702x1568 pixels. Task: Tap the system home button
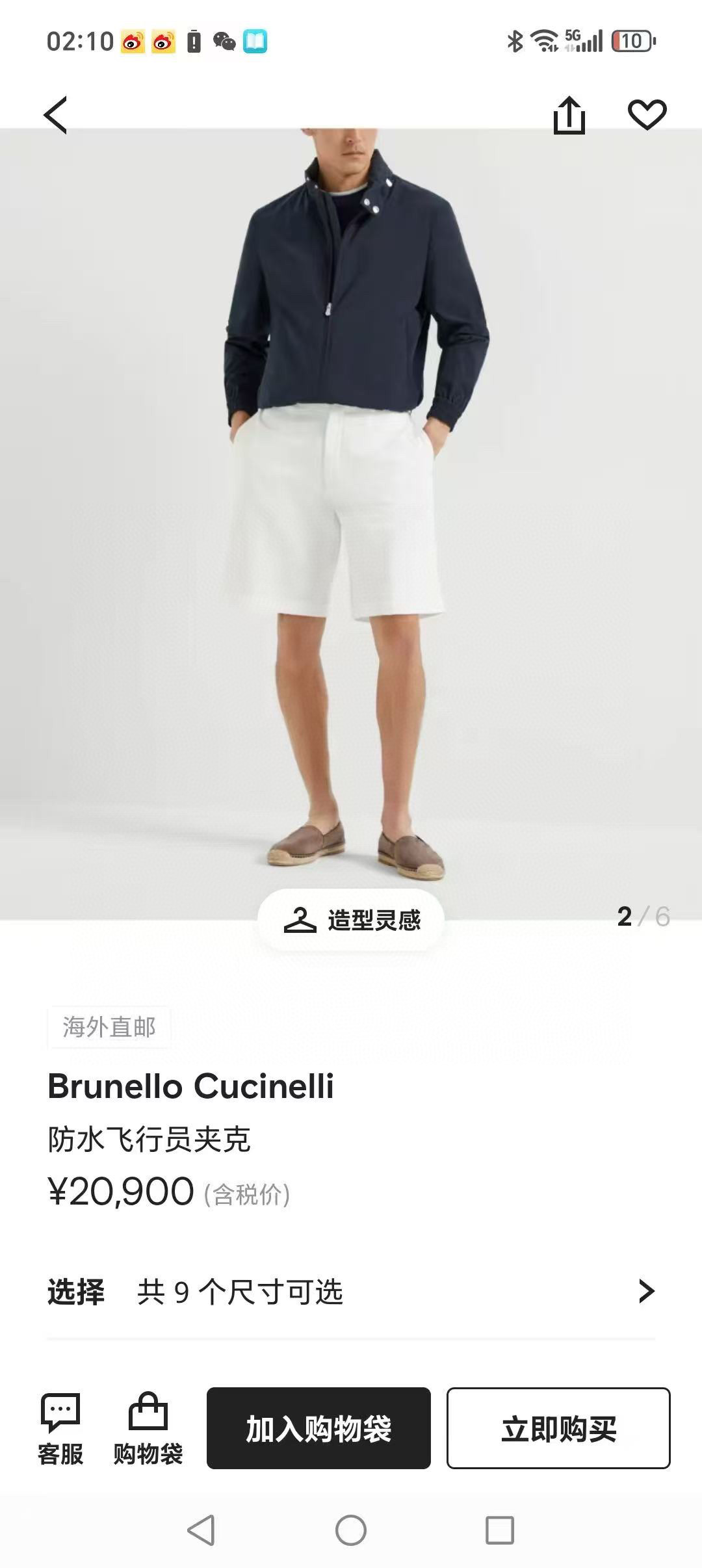pos(351,1530)
